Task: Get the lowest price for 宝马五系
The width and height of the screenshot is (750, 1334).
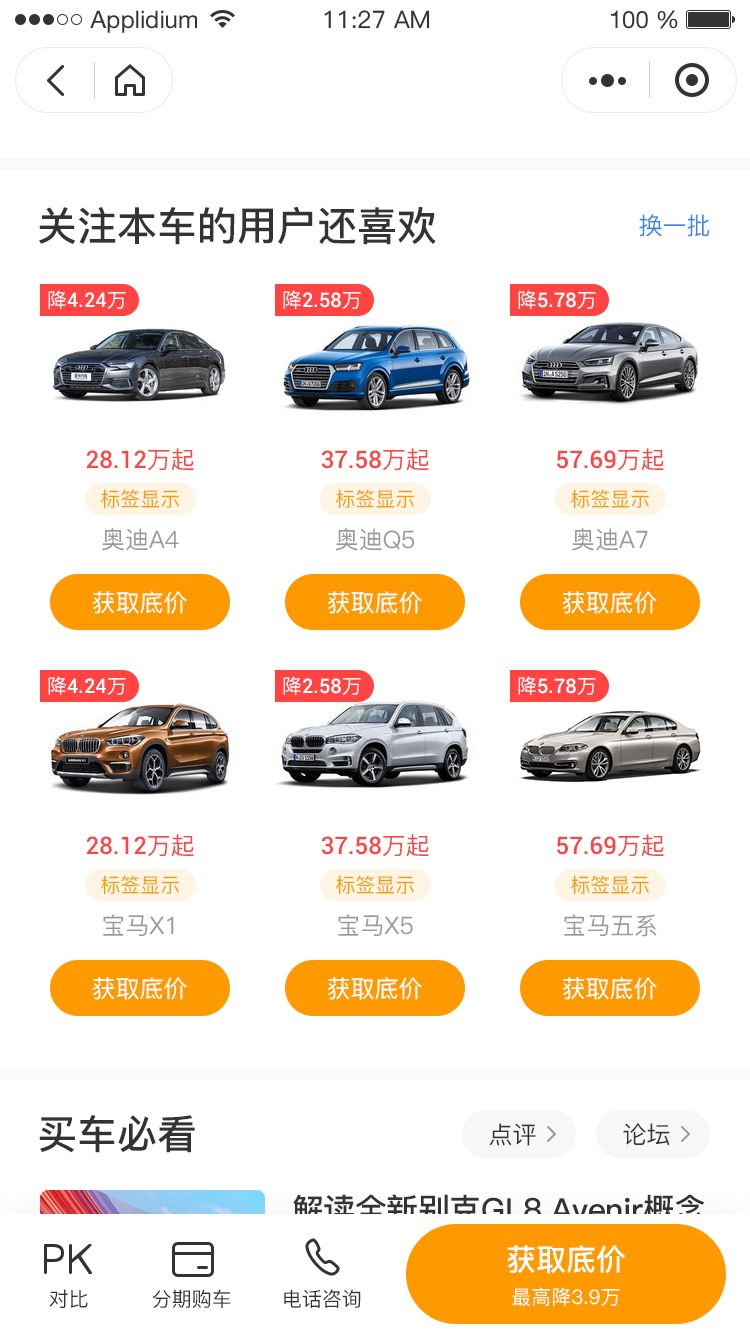Action: coord(610,988)
